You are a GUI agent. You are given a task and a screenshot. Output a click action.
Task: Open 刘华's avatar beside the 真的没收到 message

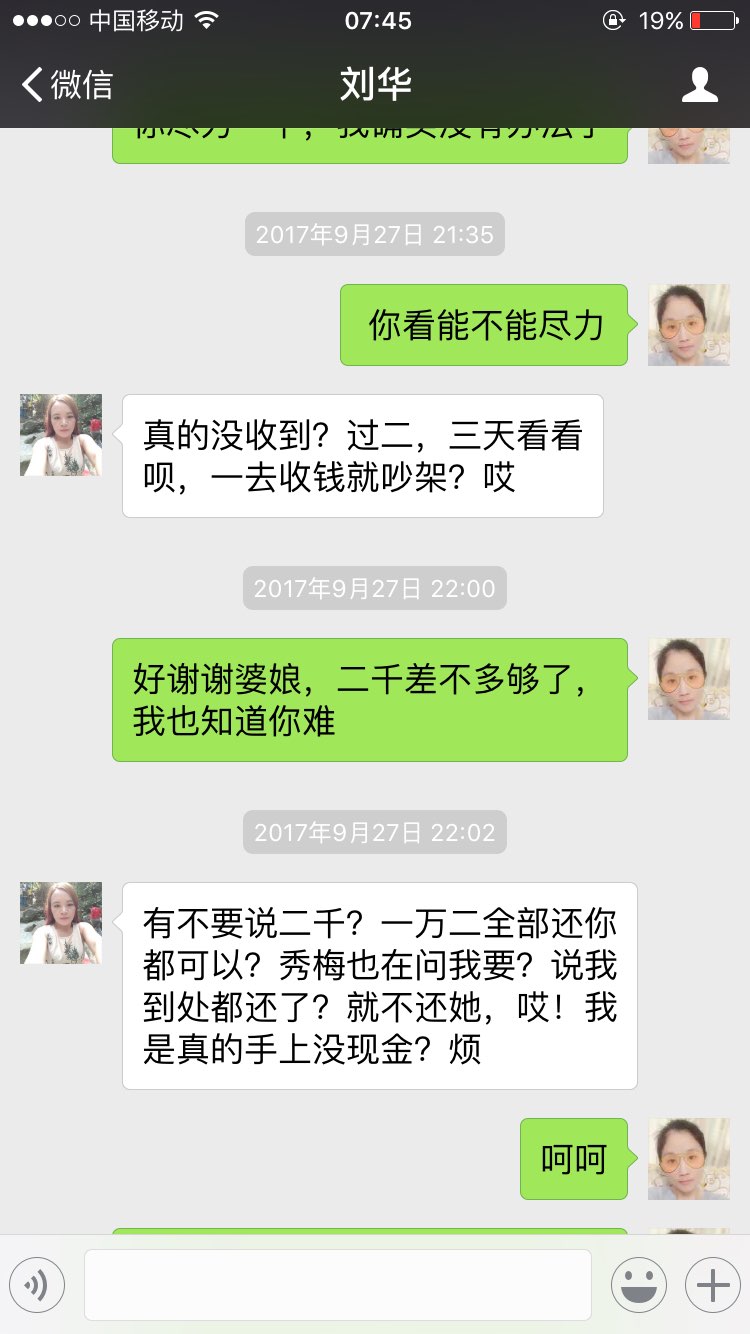(x=61, y=435)
